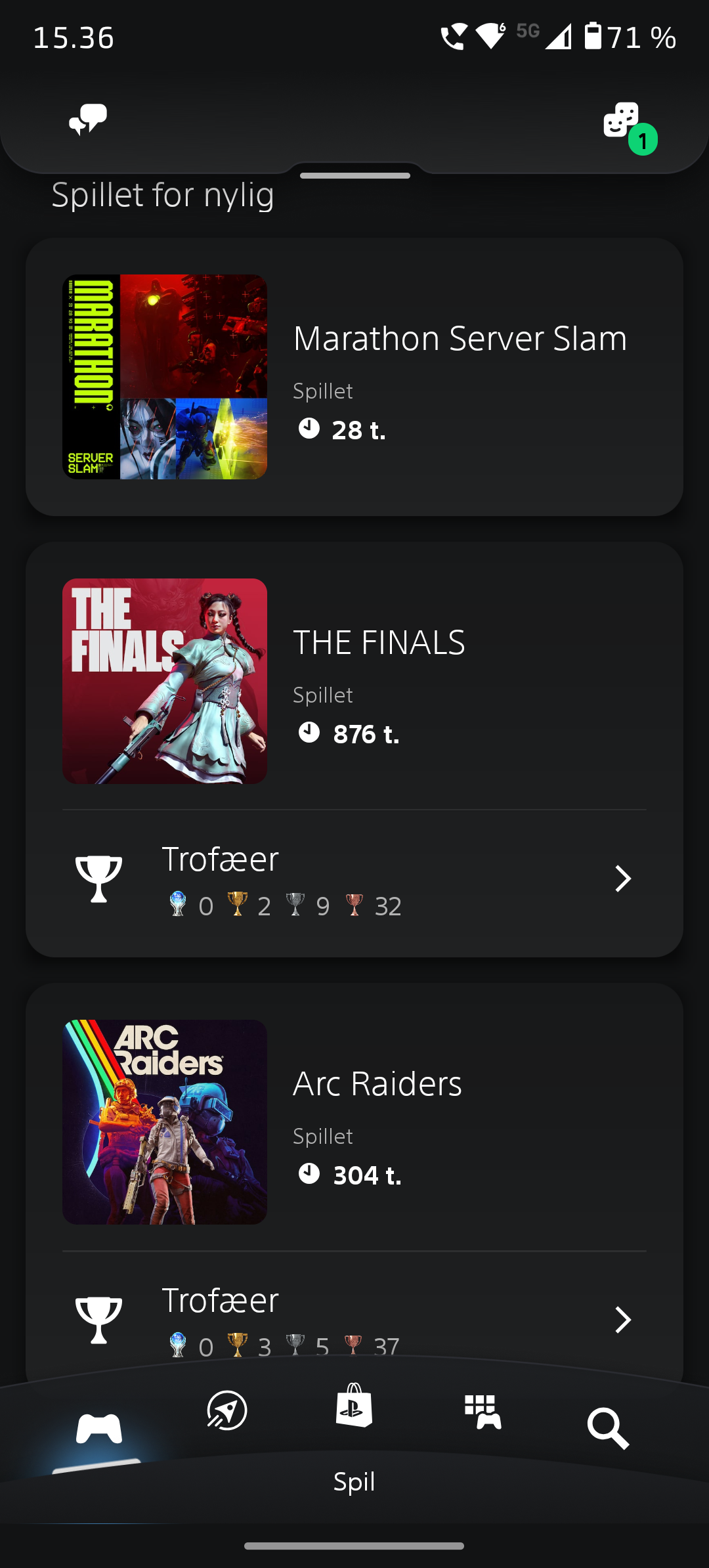This screenshot has height=1568, width=709.
Task: Open the Arc Raiders game card
Action: pos(354,1122)
